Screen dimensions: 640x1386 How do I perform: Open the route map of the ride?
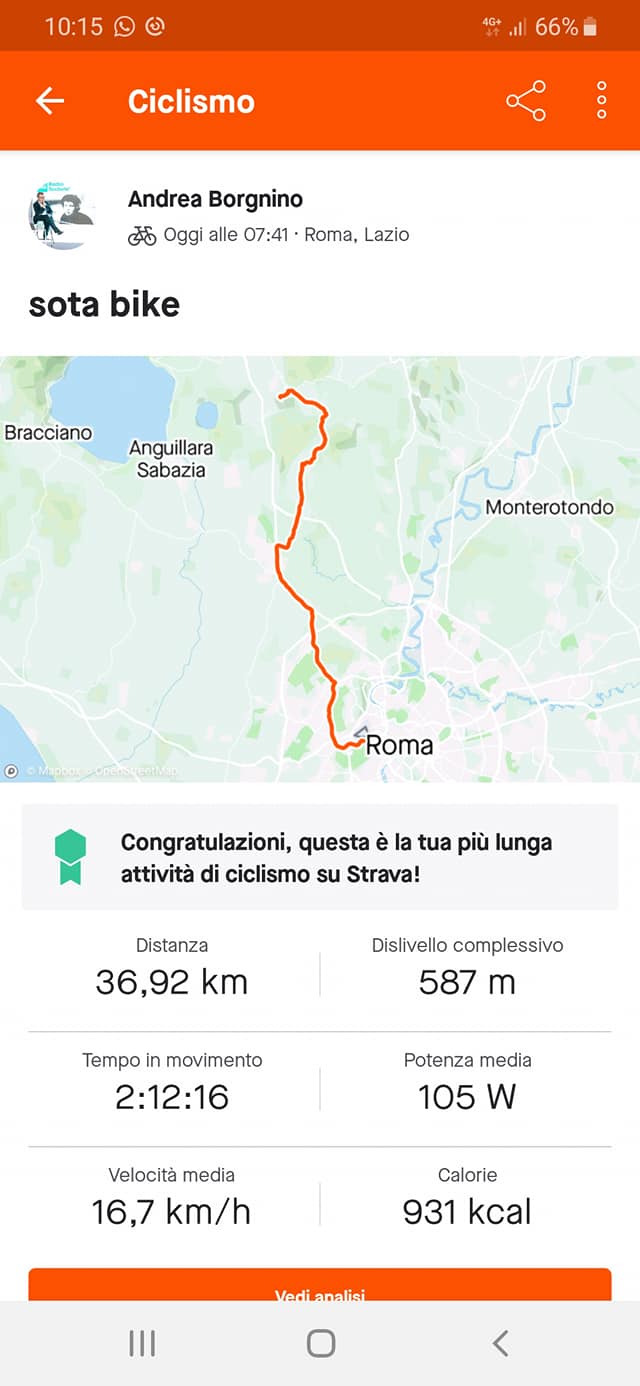(320, 569)
